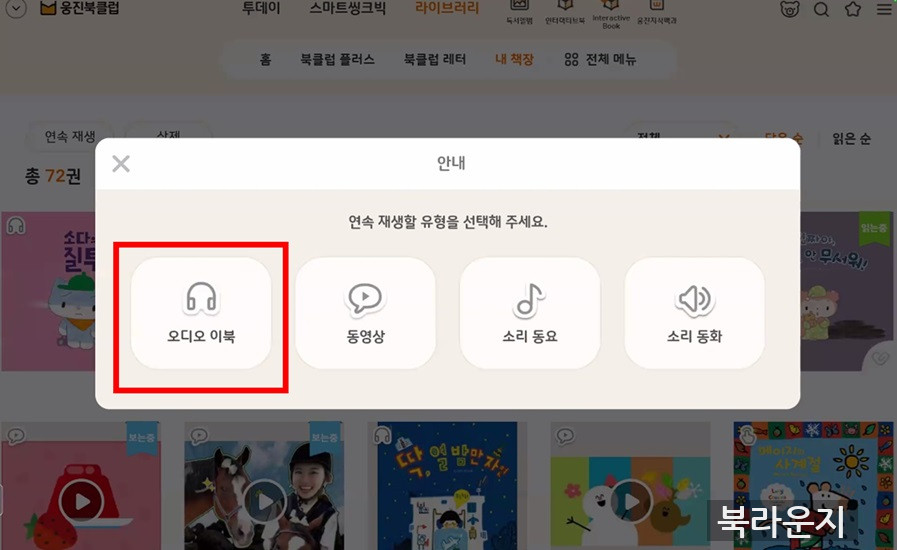Close the 안내 dialog
This screenshot has width=897, height=550.
tap(121, 164)
